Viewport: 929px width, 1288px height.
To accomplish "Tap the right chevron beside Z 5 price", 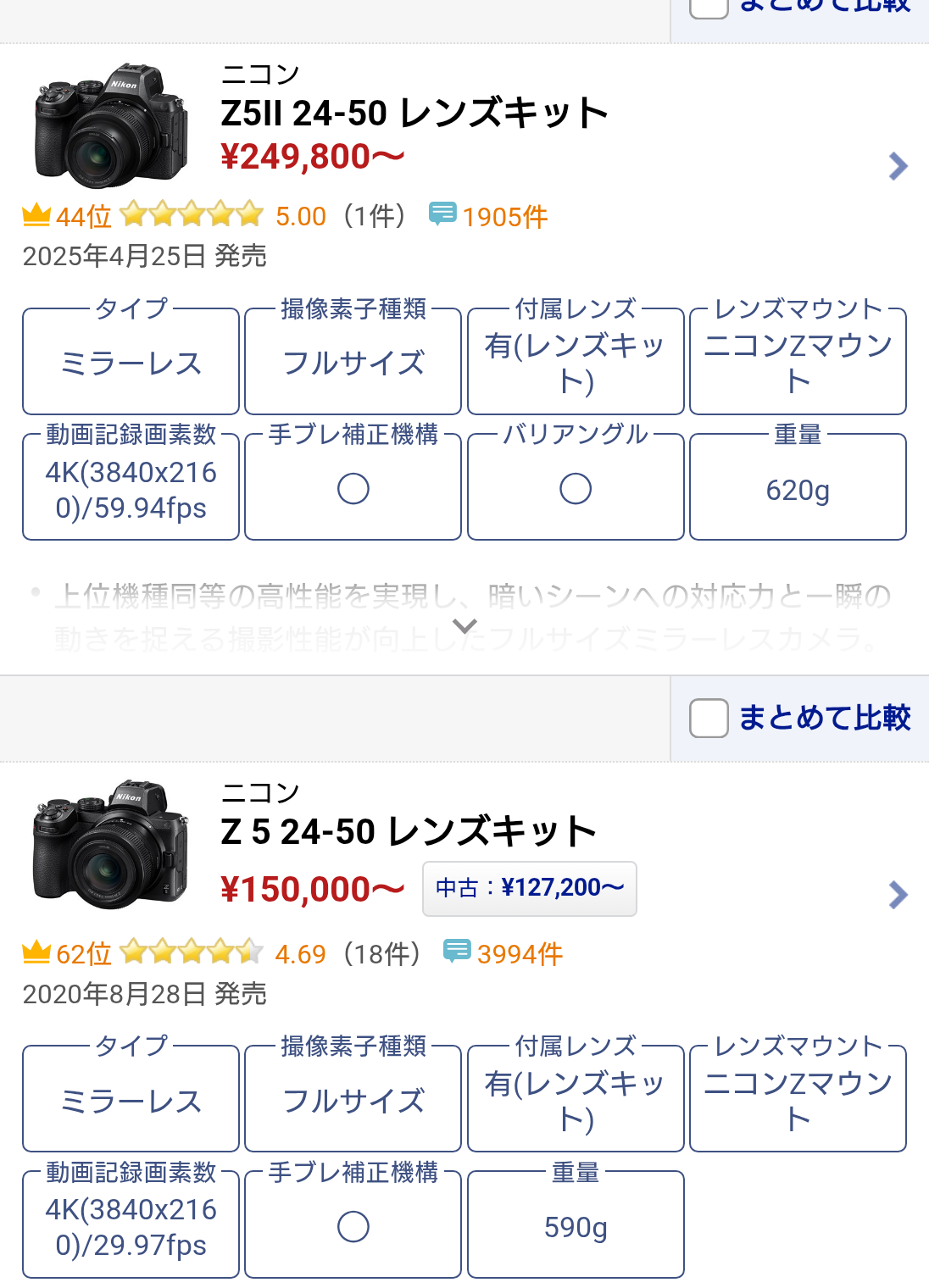I will pyautogui.click(x=898, y=895).
